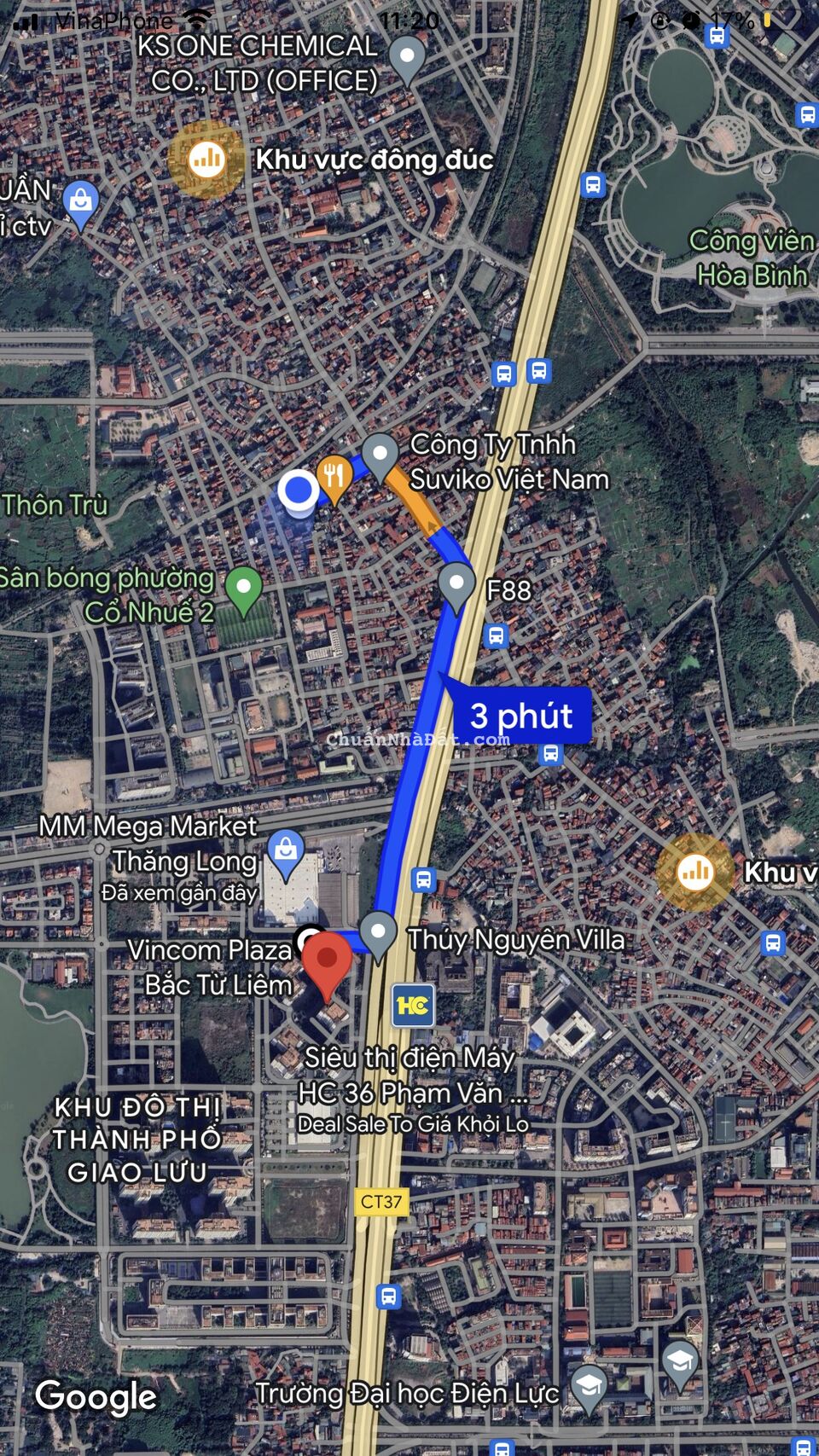Open MM Mega Market Thăng Long shopping pin
Image resolution: width=819 pixels, height=1456 pixels.
(286, 851)
